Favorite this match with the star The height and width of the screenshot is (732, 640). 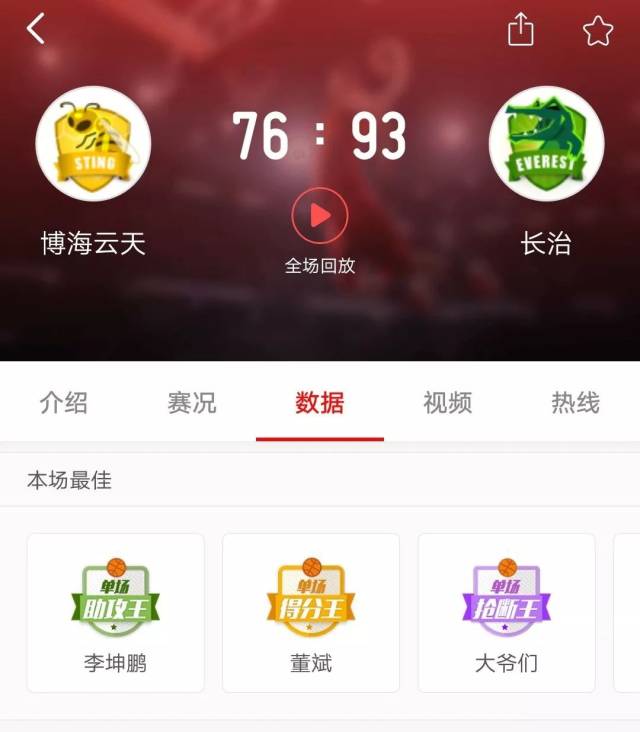(598, 30)
